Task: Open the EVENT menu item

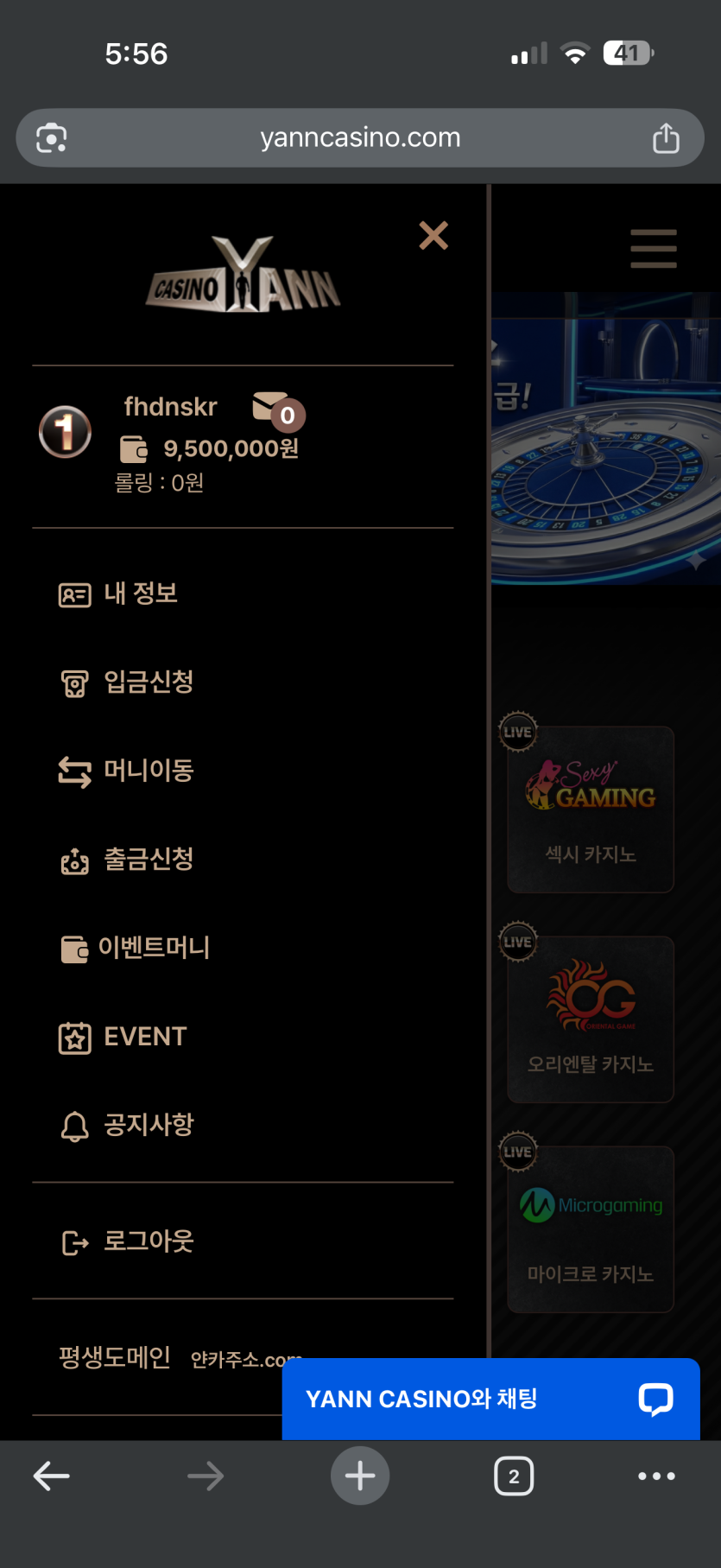Action: tap(144, 1037)
